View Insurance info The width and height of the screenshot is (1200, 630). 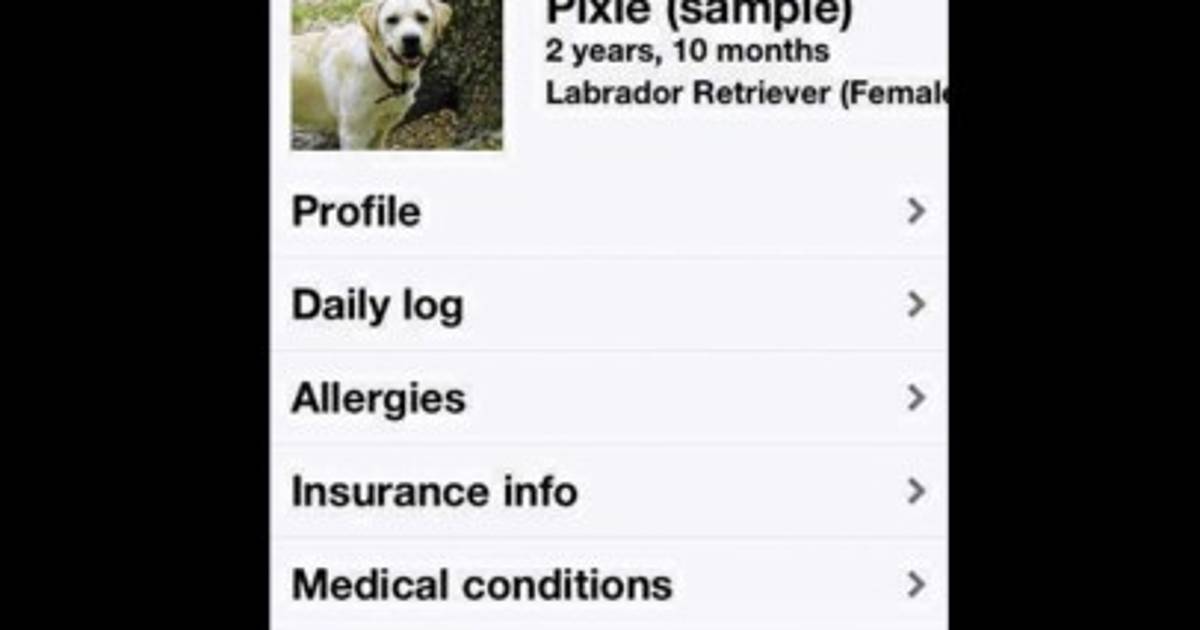(x=608, y=491)
